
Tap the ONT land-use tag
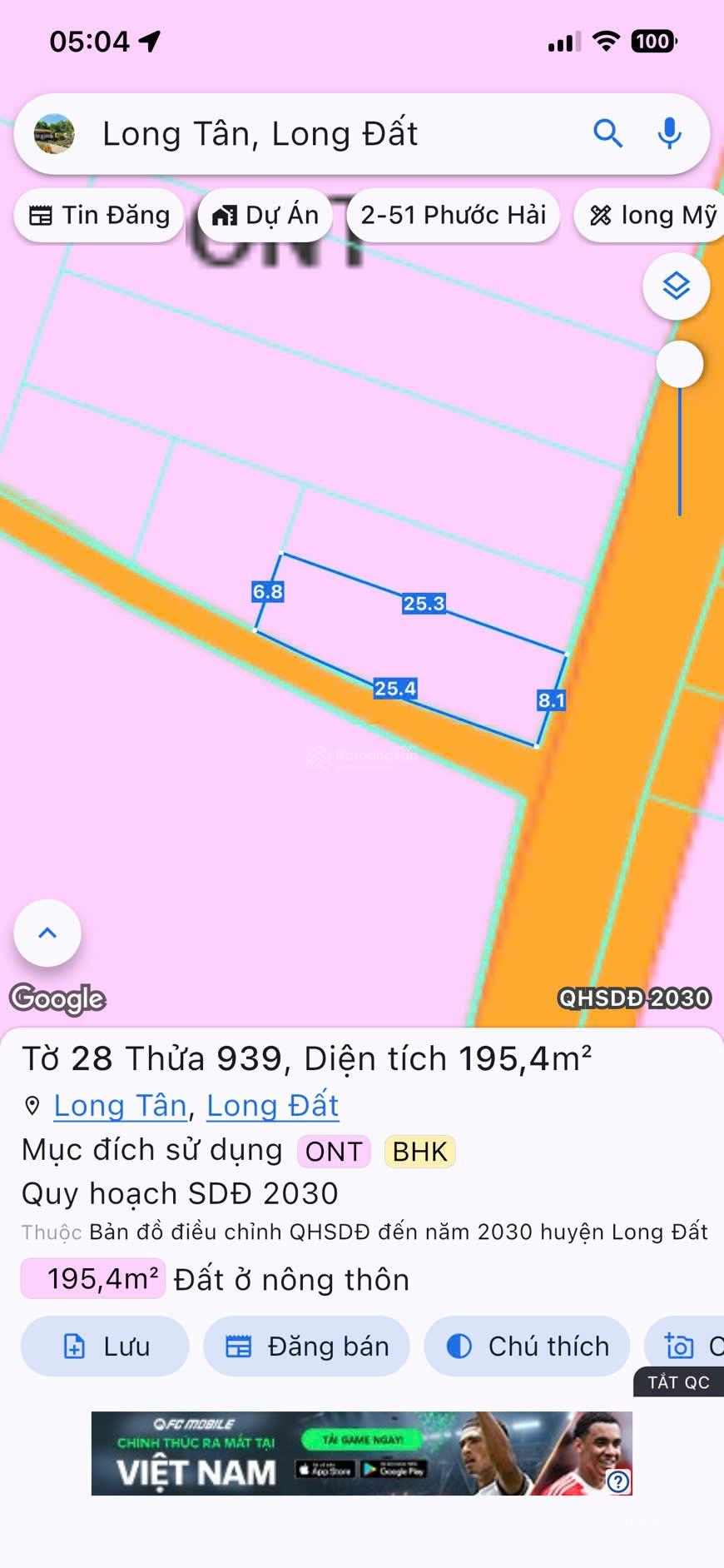334,1151
